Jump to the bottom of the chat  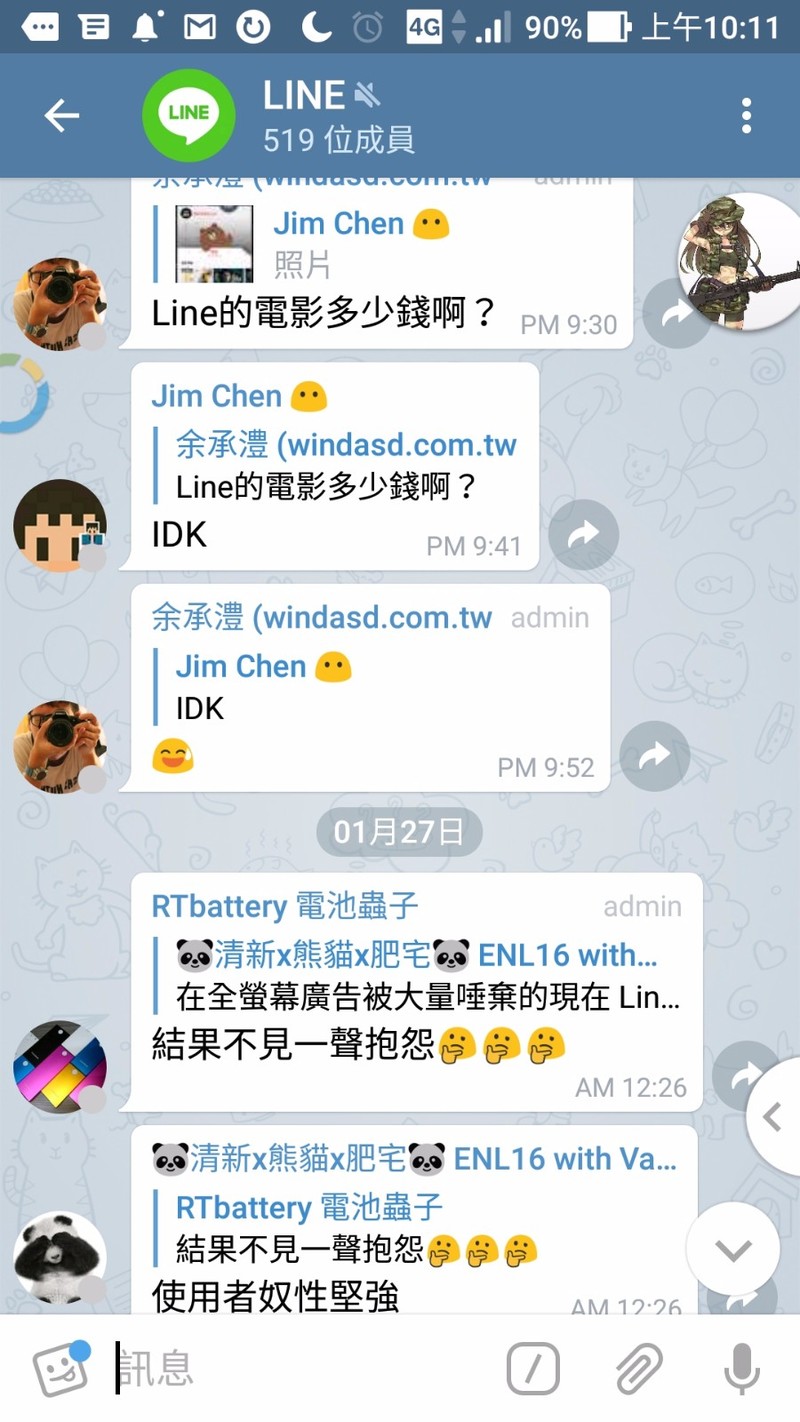733,1249
